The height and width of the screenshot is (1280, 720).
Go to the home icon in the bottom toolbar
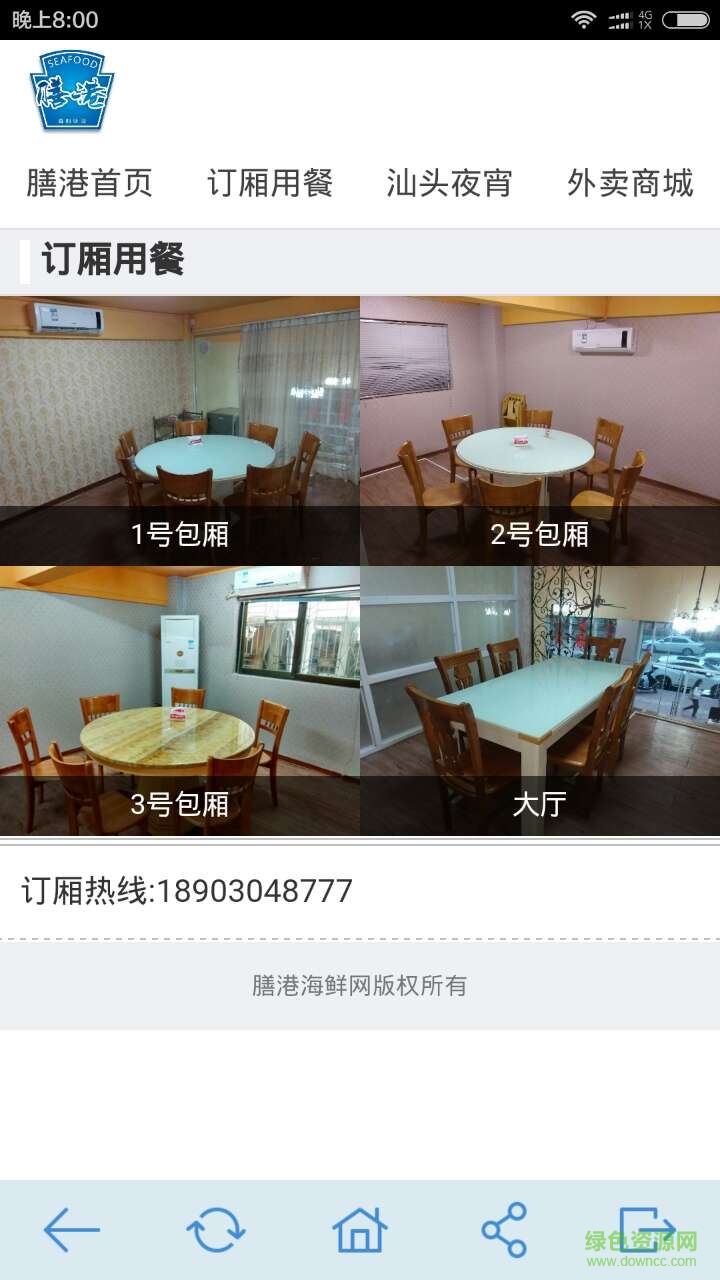click(360, 1230)
